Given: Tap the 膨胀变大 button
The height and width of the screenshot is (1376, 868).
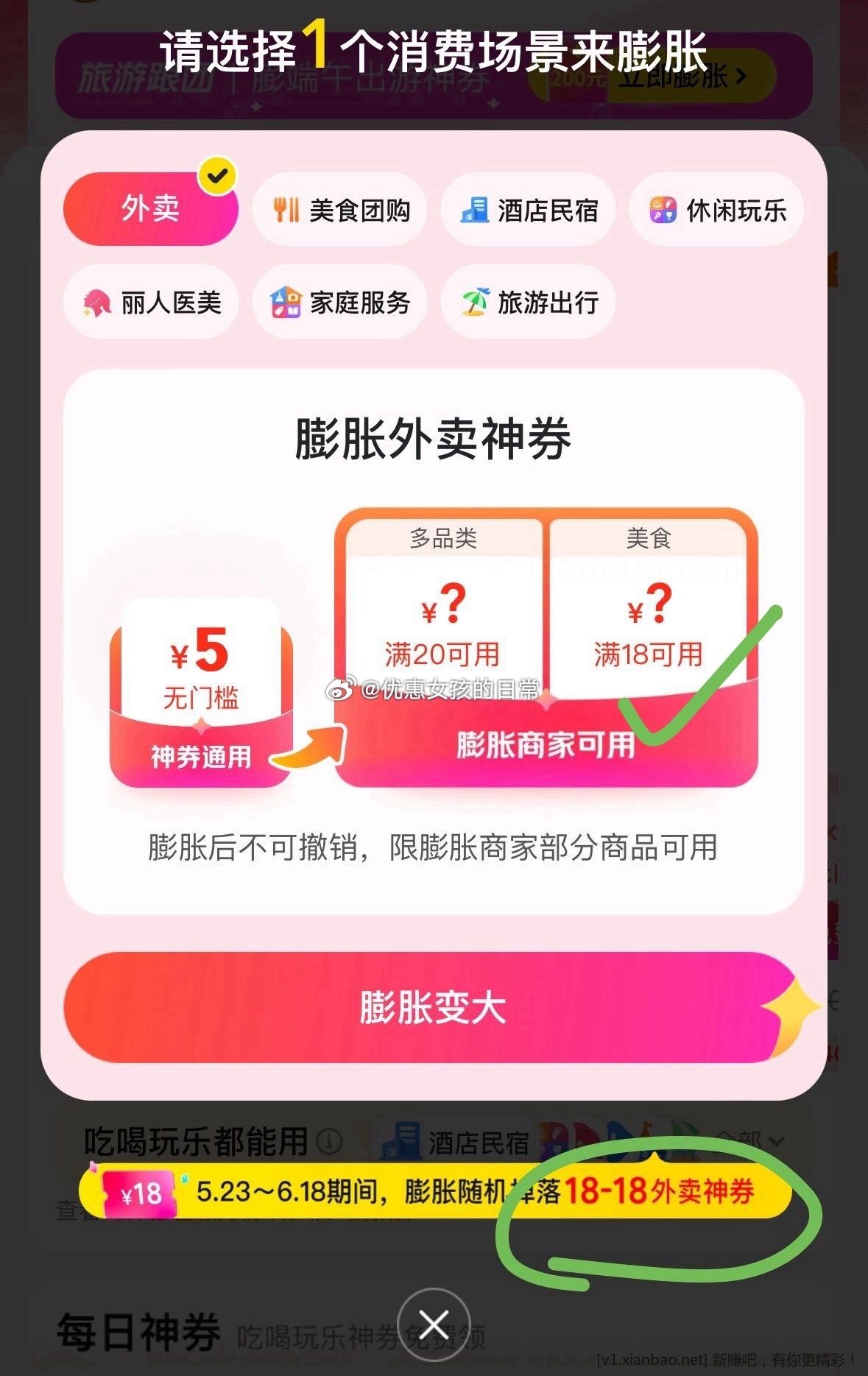Looking at the screenshot, I should pos(433,1007).
